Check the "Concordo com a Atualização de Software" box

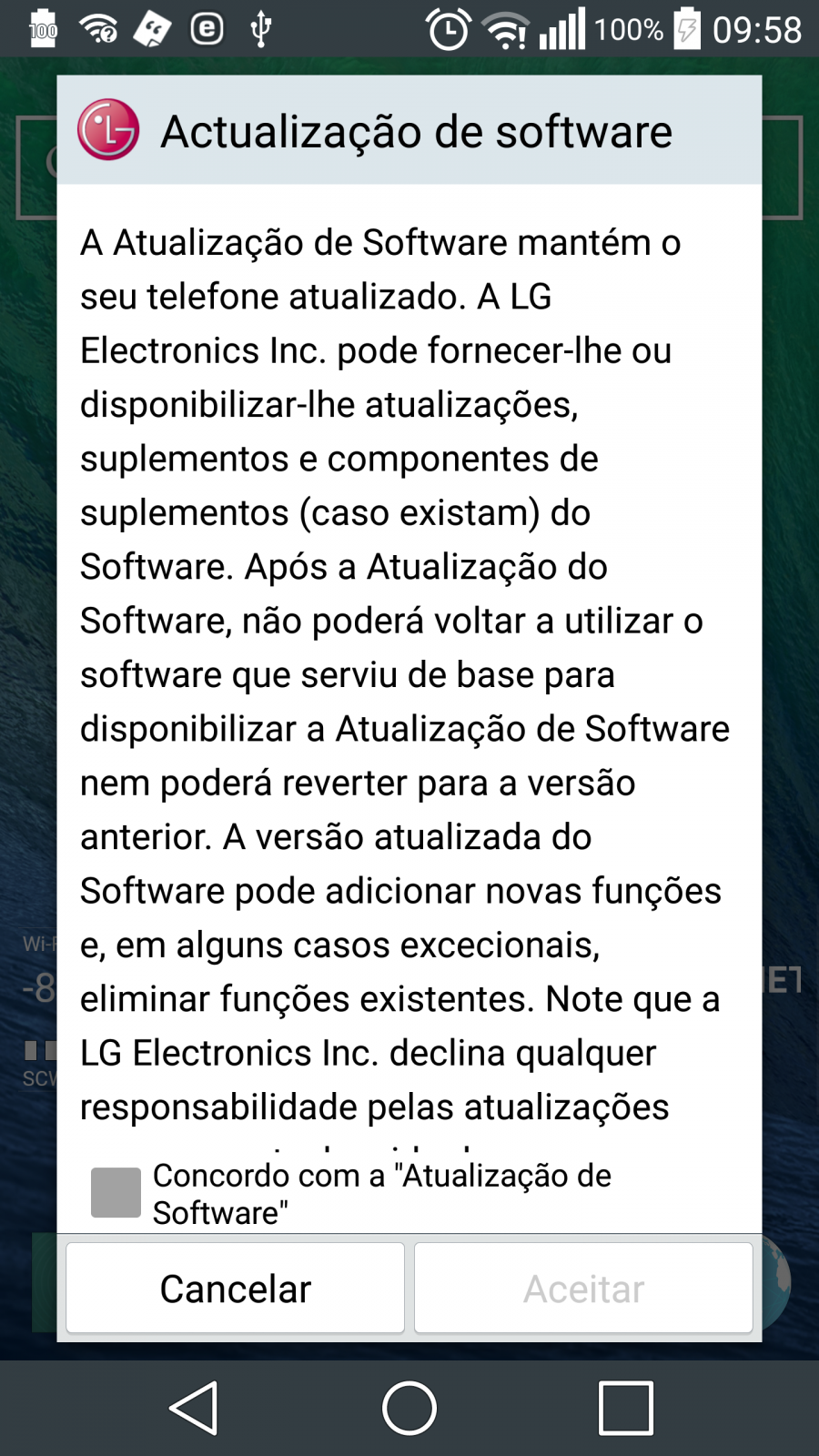tap(116, 1192)
